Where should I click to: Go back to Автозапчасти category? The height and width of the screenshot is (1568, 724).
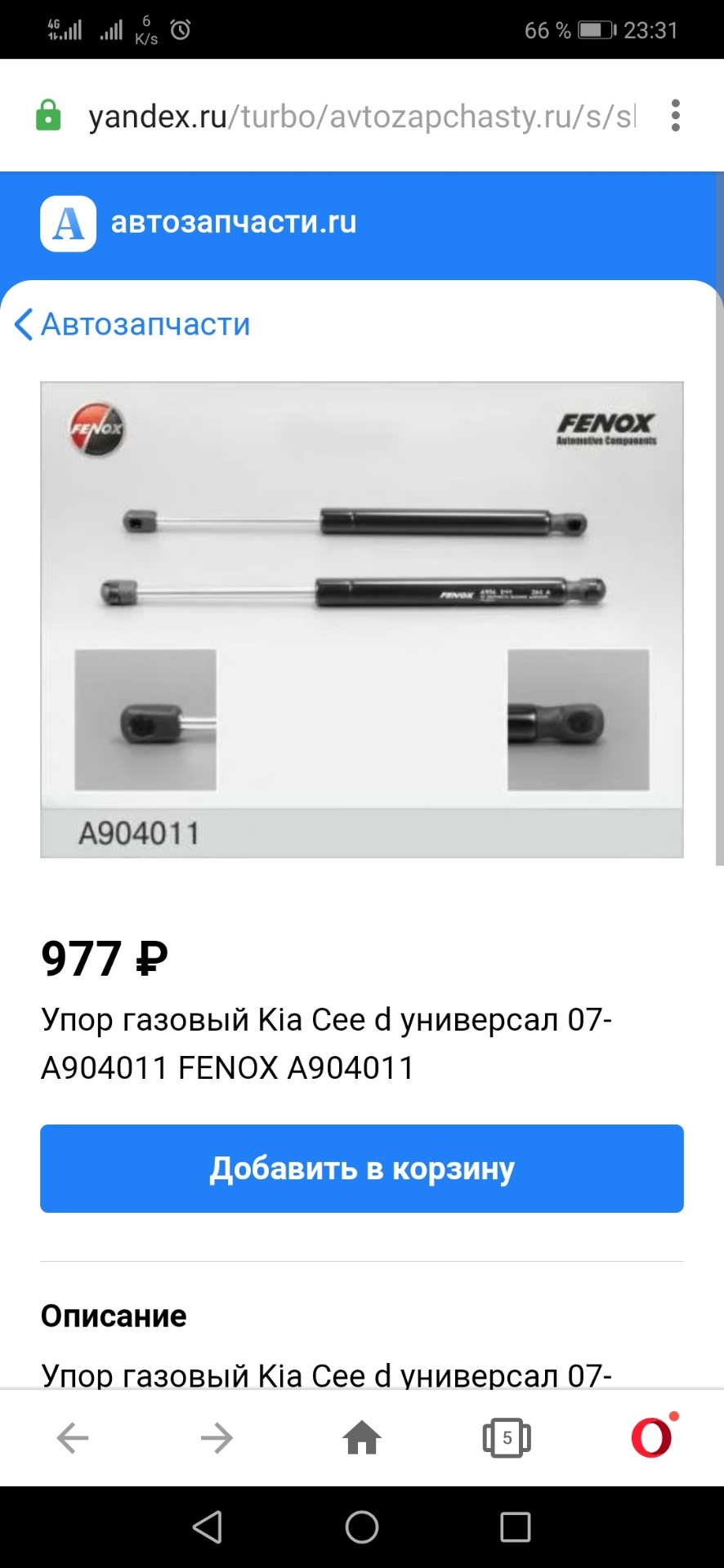(x=132, y=324)
